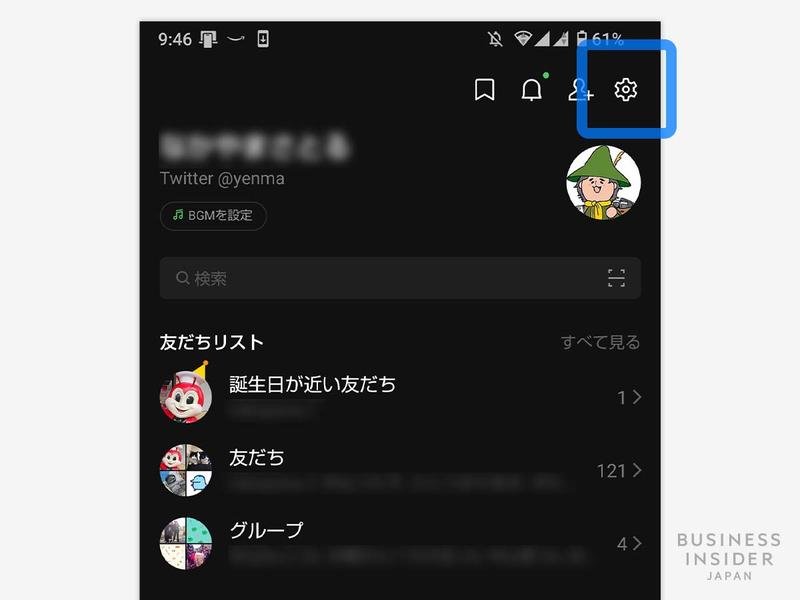Screen dimensions: 800x600
Task: Open the Keep bookmark icon
Action: pyautogui.click(x=485, y=90)
